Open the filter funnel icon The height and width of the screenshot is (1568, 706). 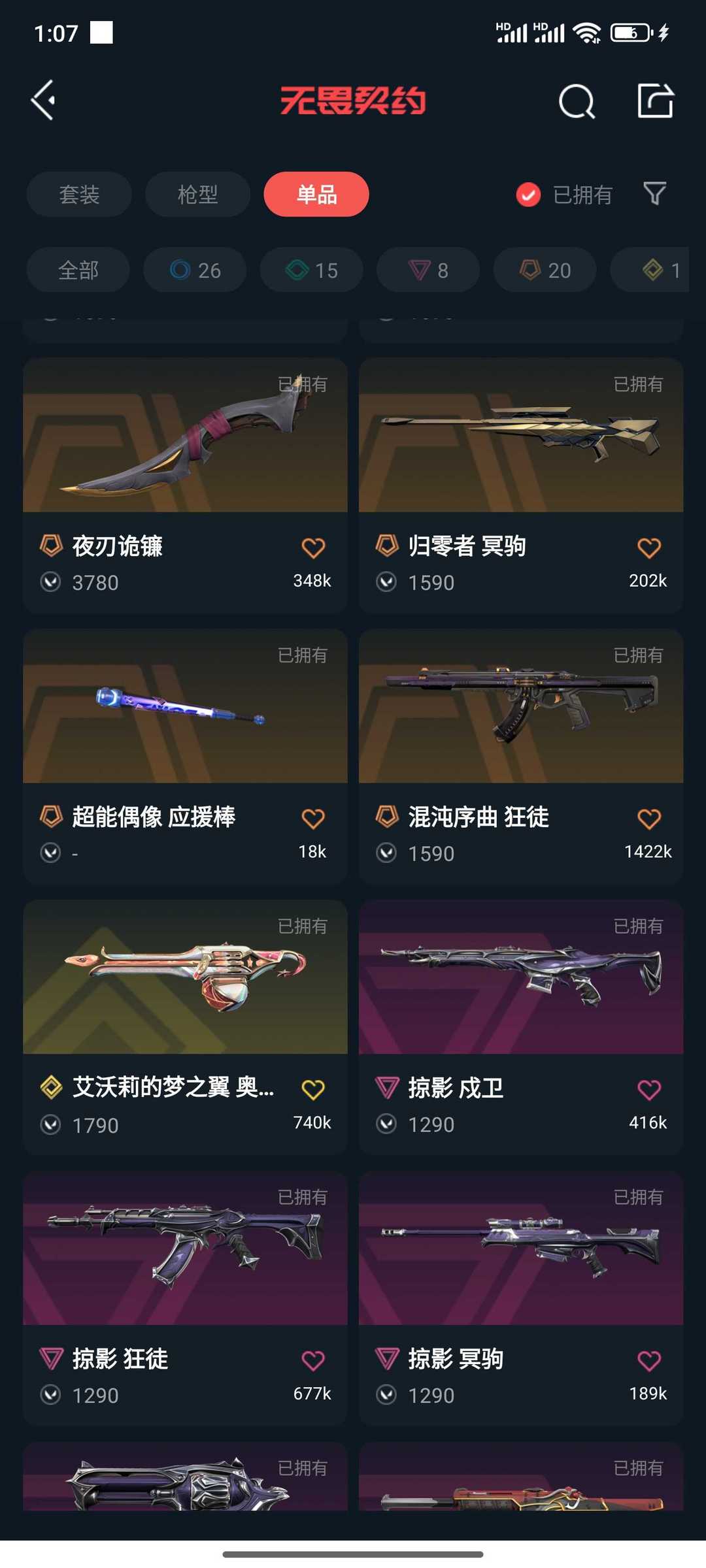654,193
